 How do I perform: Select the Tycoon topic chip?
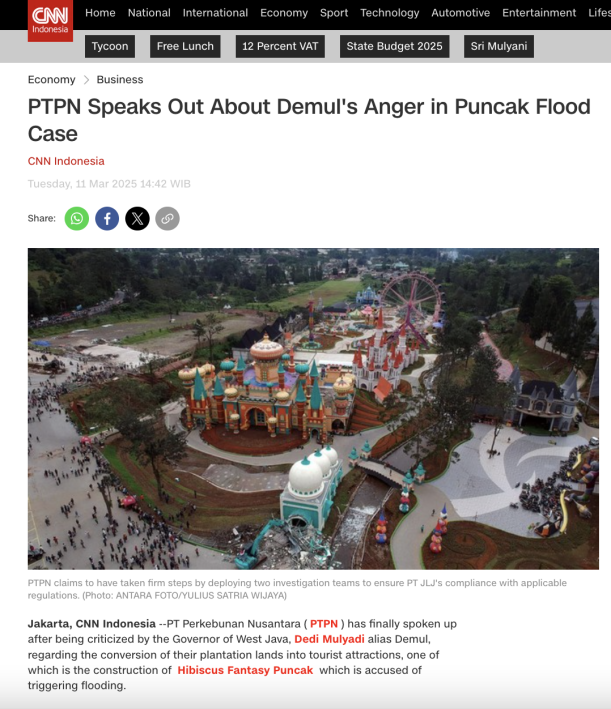110,46
